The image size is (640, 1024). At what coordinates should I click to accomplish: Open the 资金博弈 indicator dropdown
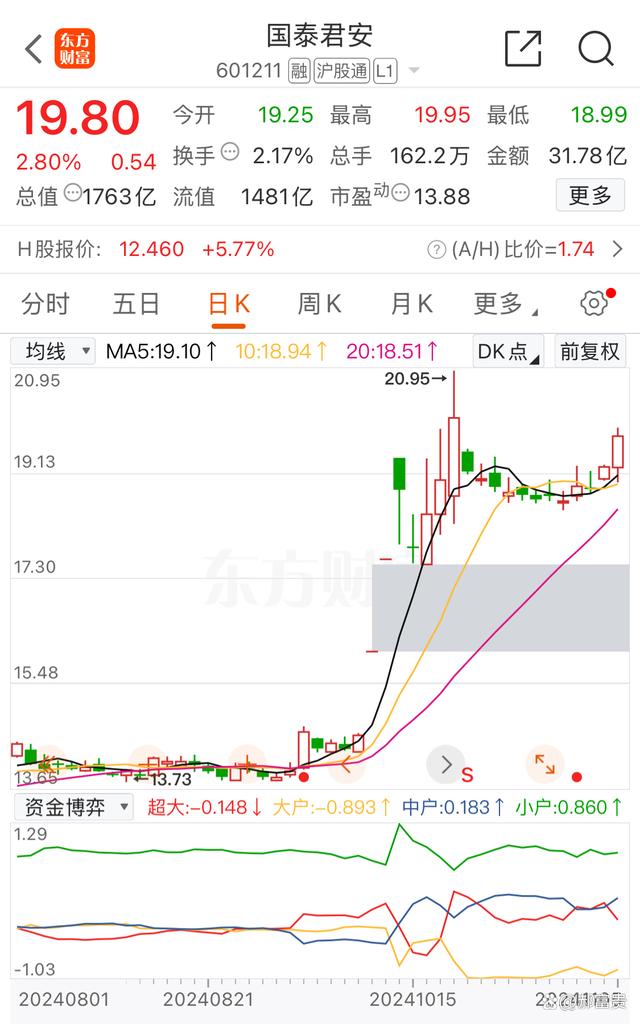[x=72, y=807]
